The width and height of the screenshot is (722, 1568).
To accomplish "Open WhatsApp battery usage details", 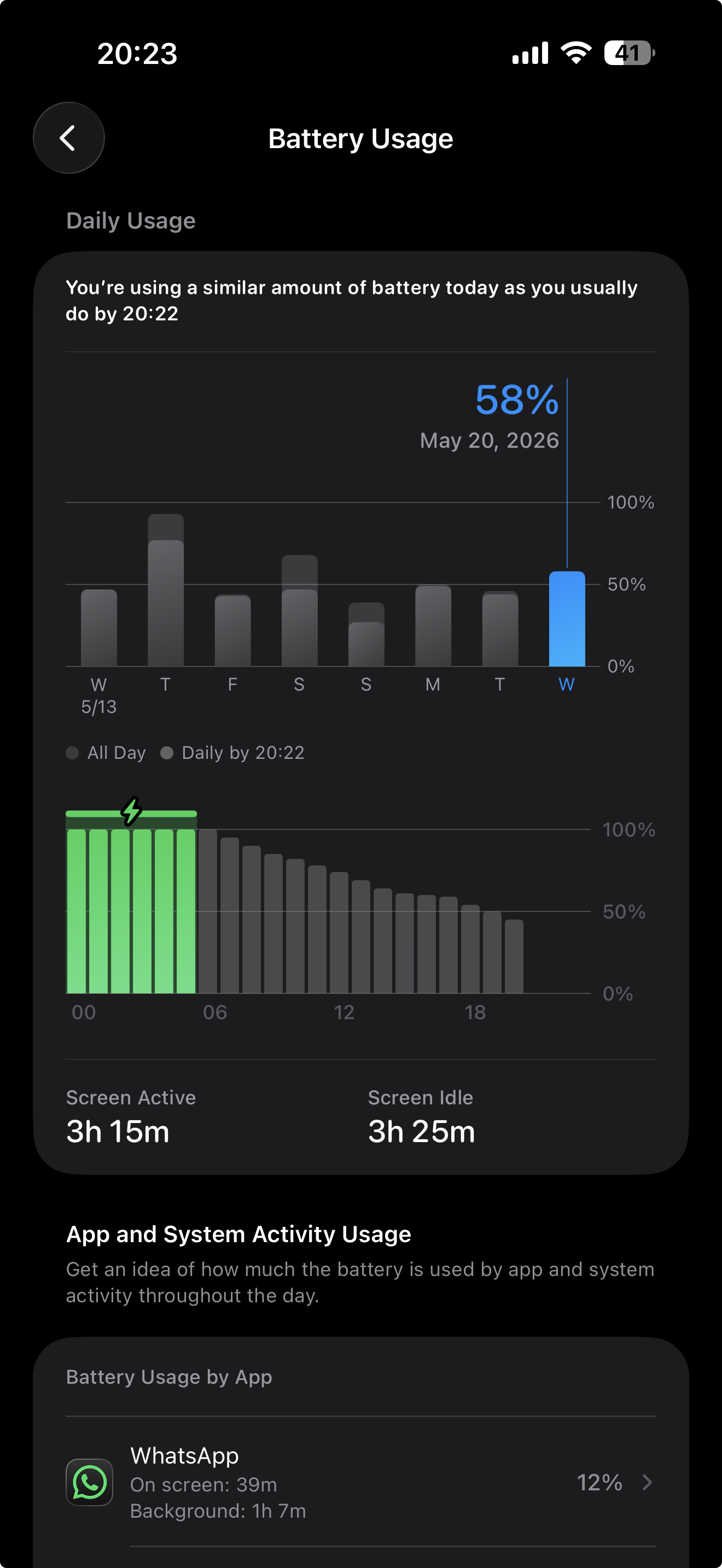I will click(x=360, y=1482).
